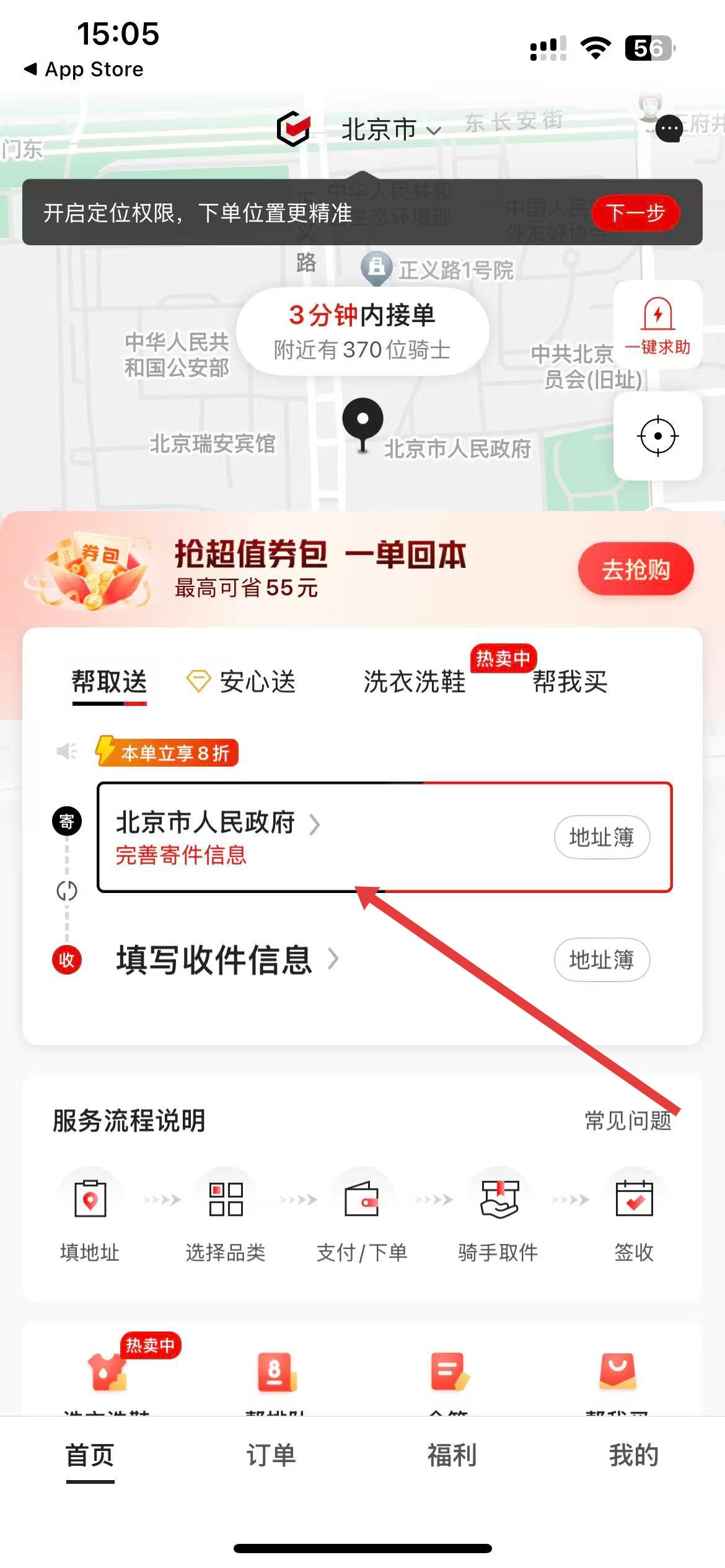
Task: Go to the 订单 tab
Action: [271, 1455]
